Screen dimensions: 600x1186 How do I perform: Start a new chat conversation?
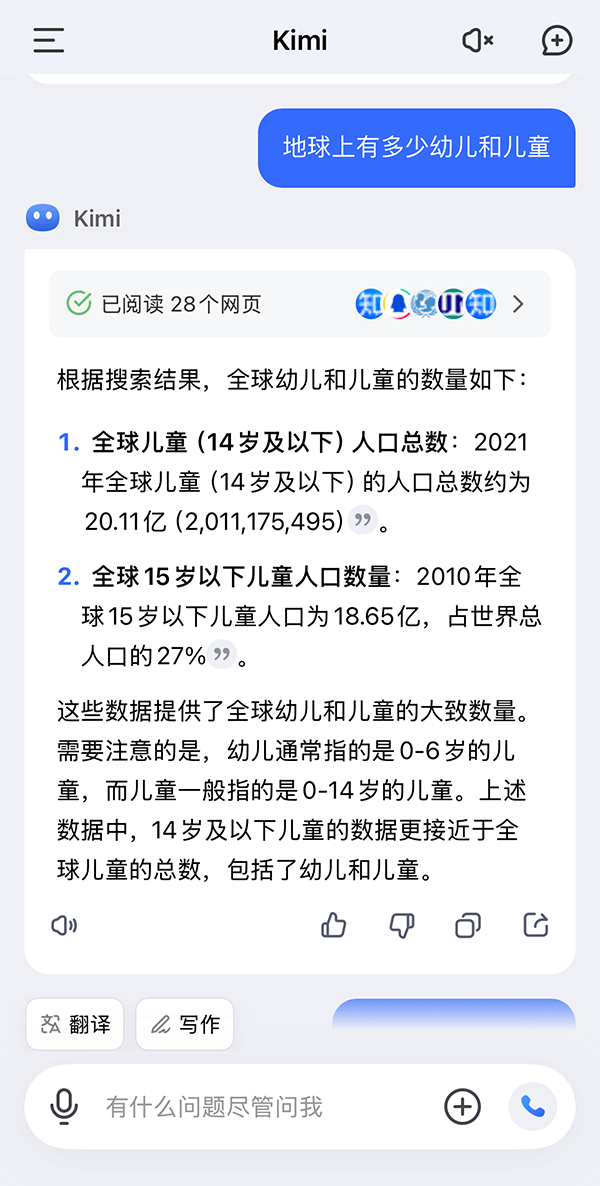(x=557, y=41)
